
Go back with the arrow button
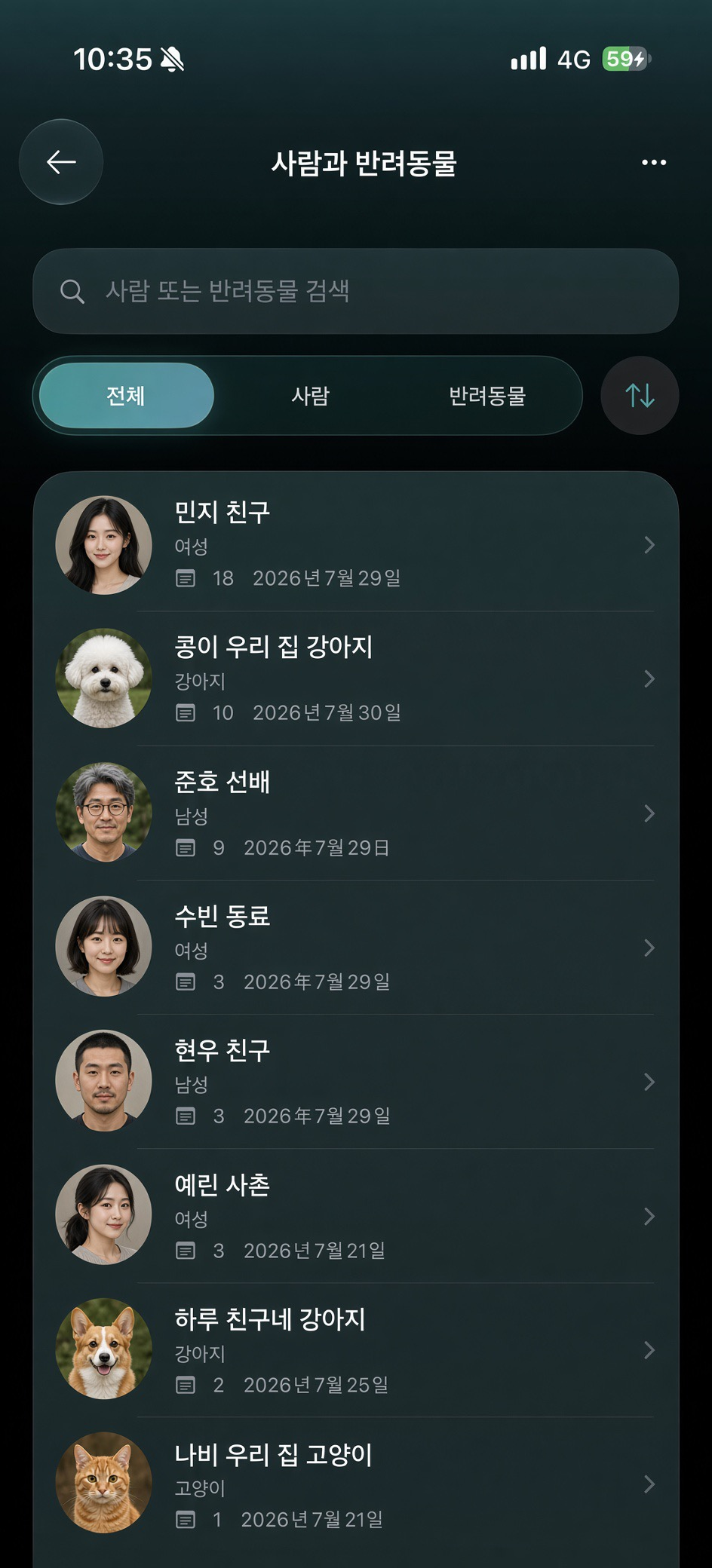click(61, 162)
